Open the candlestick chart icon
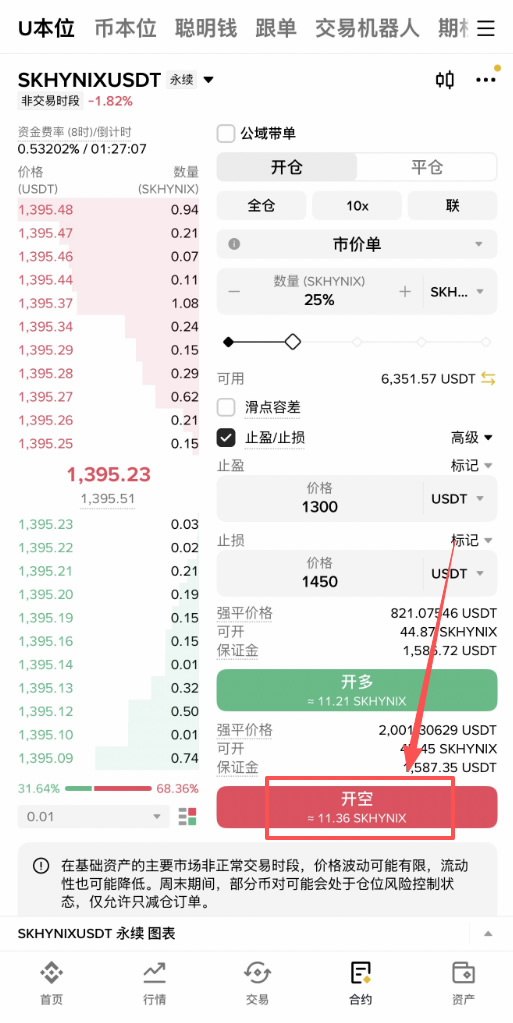513x1023 pixels. click(x=444, y=80)
